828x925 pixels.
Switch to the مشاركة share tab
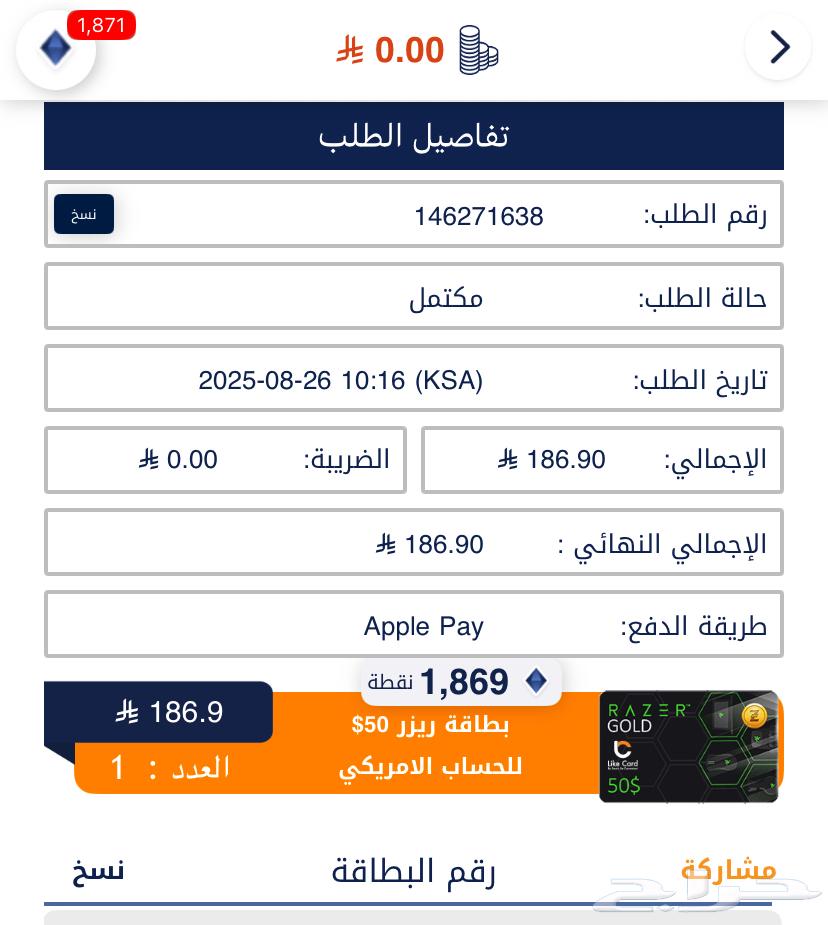[x=729, y=870]
